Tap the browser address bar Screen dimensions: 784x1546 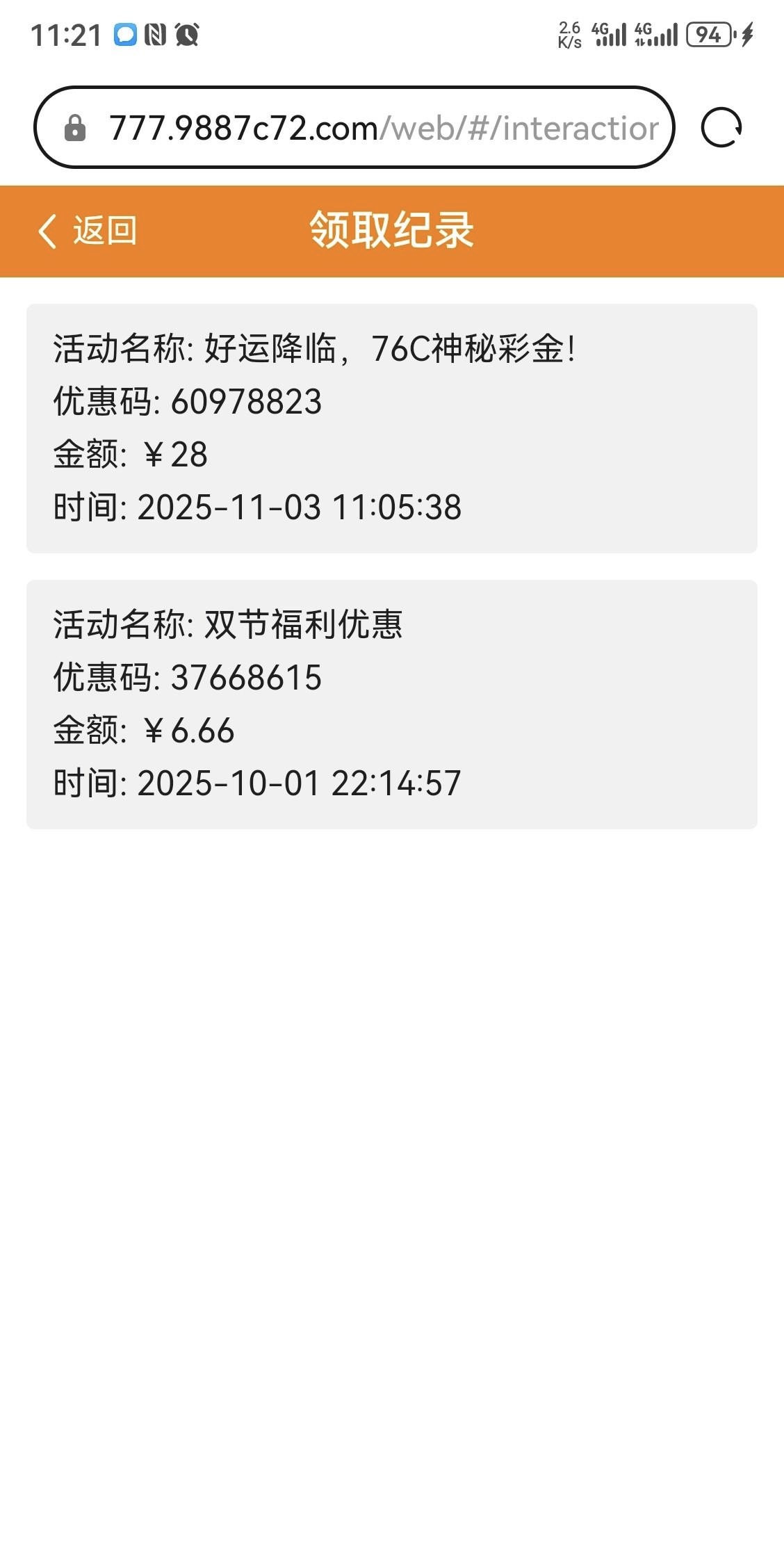(x=354, y=128)
